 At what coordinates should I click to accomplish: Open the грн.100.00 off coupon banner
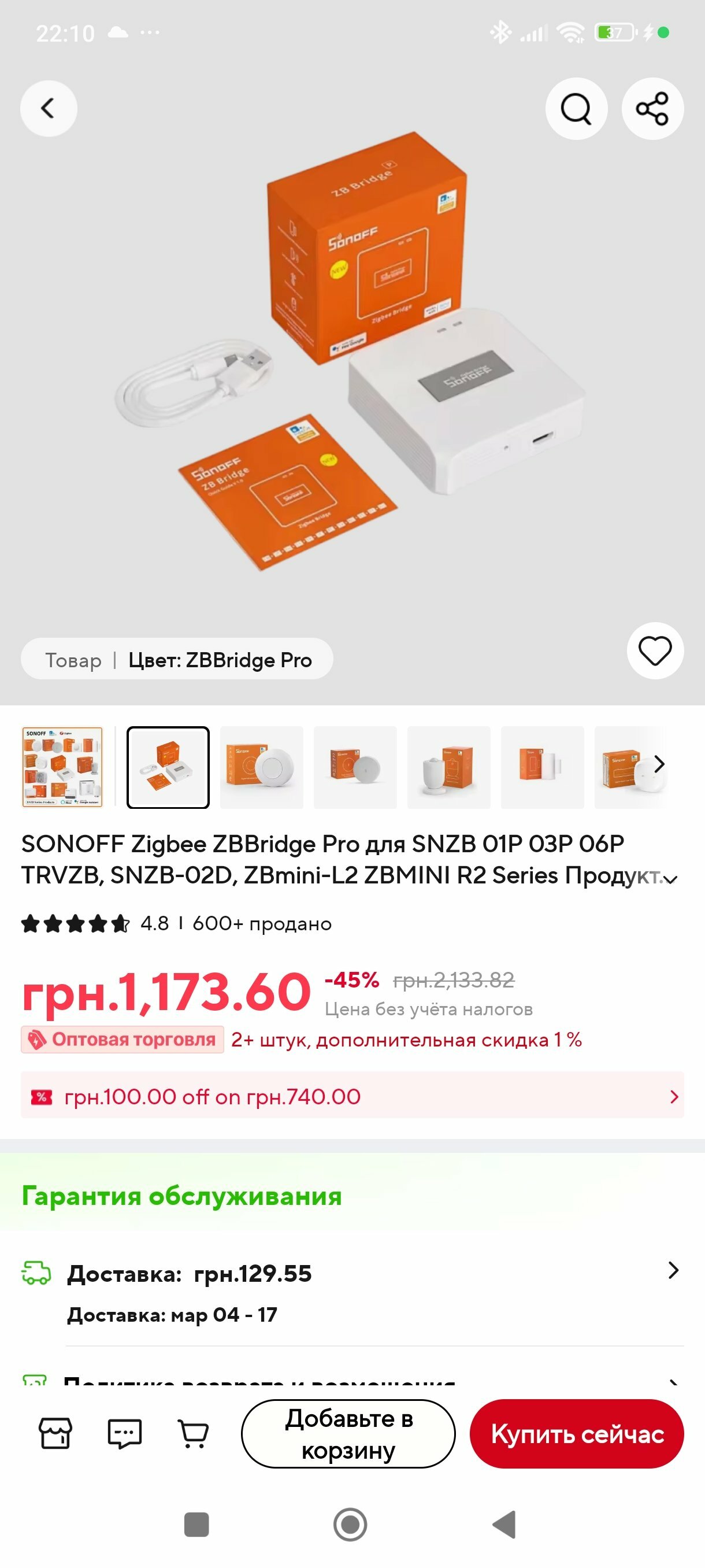tap(352, 1096)
